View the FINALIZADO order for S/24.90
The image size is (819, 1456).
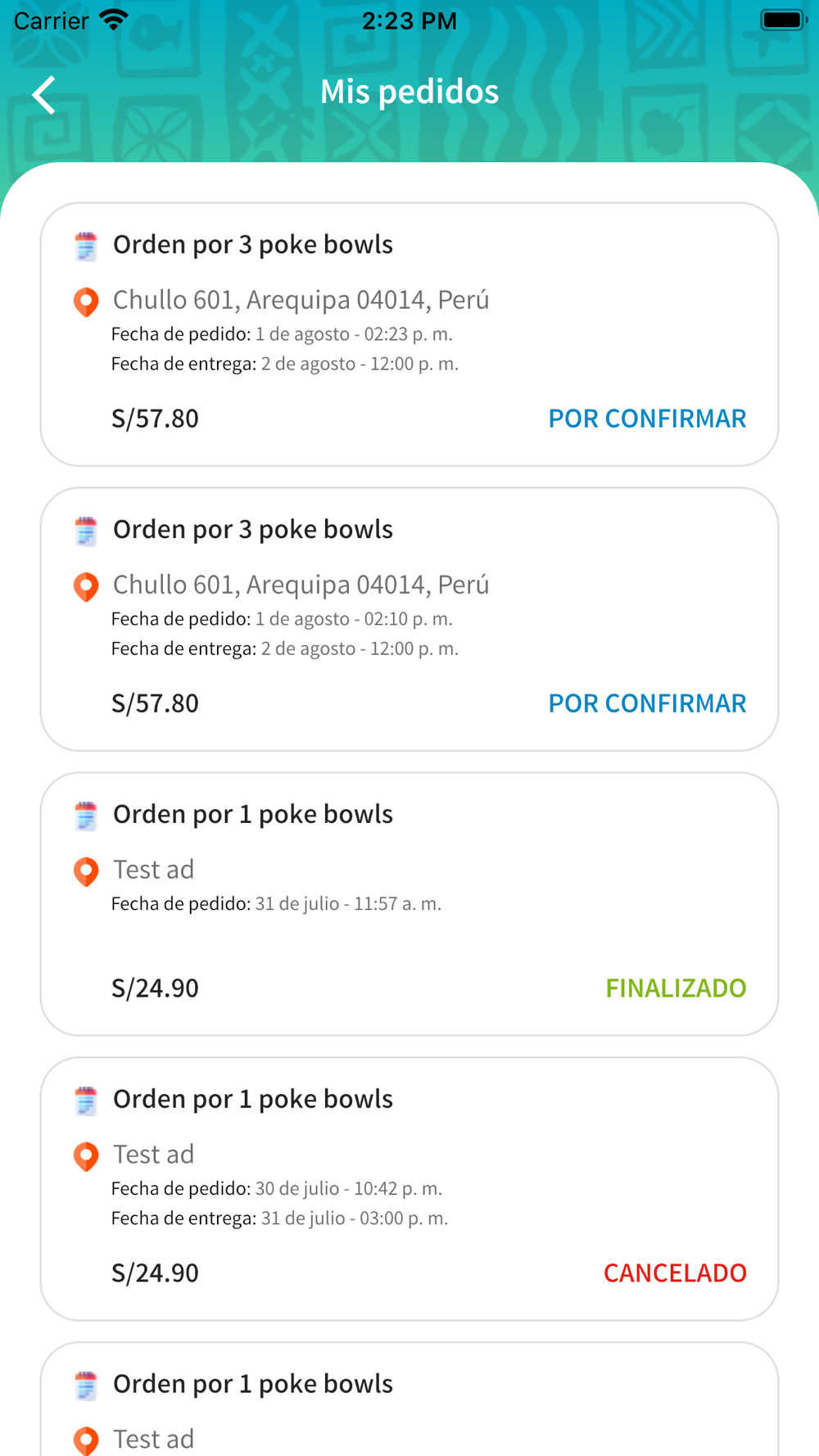pyautogui.click(x=409, y=904)
